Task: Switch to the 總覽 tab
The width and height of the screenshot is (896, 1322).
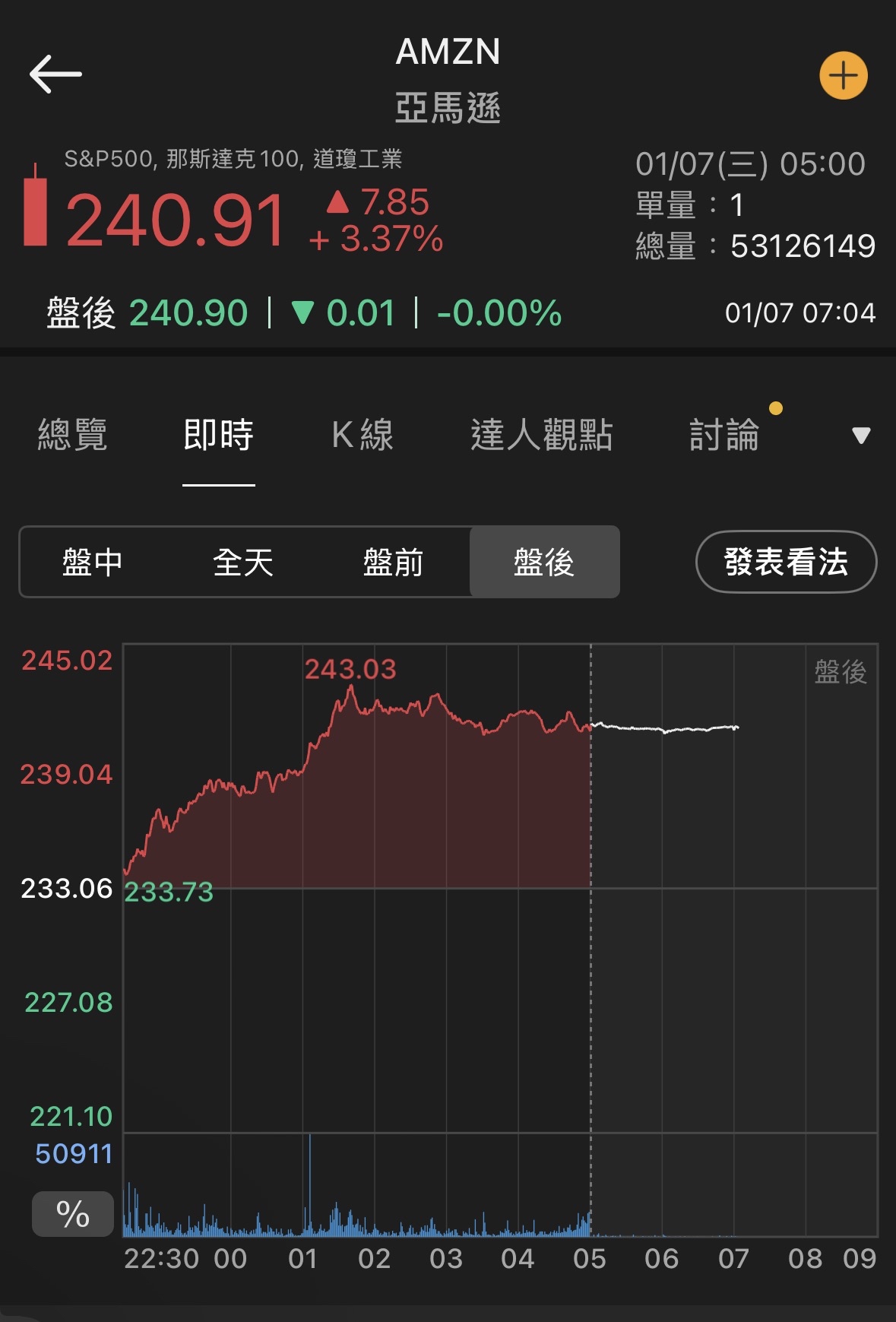Action: pos(72,436)
